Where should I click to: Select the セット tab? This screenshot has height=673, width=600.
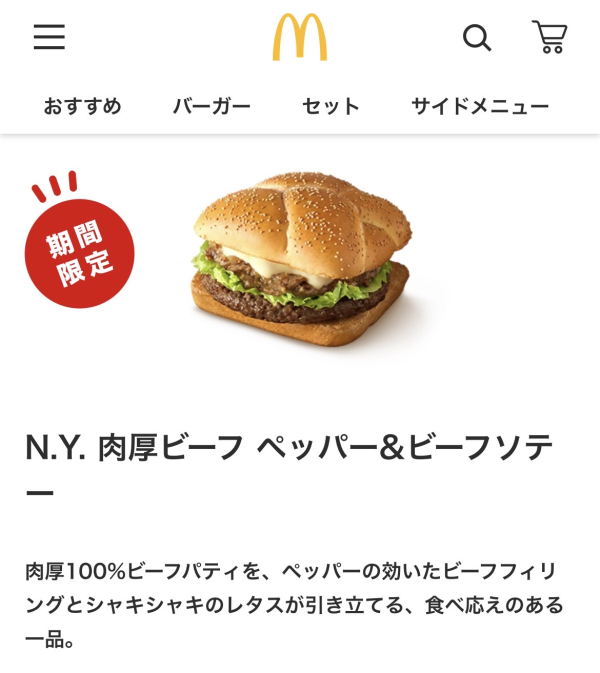point(331,106)
